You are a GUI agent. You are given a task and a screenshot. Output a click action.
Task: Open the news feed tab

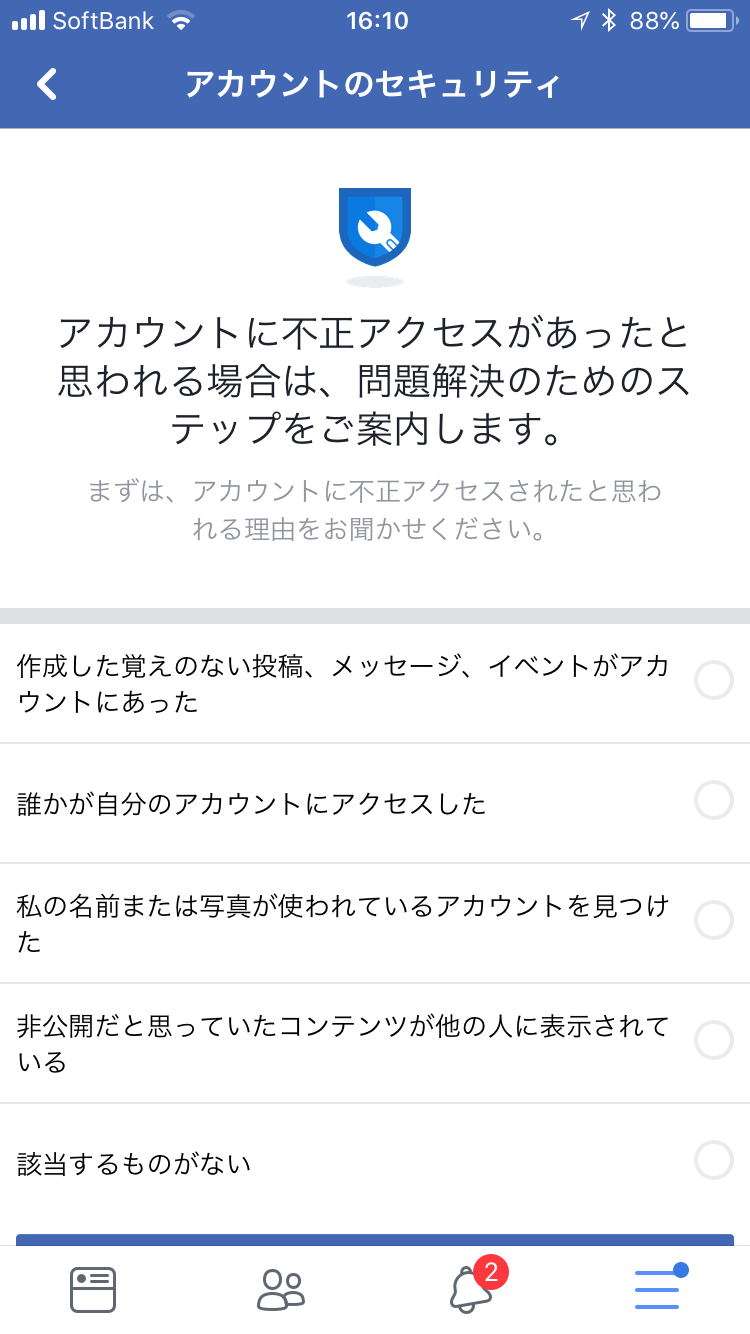(93, 1289)
